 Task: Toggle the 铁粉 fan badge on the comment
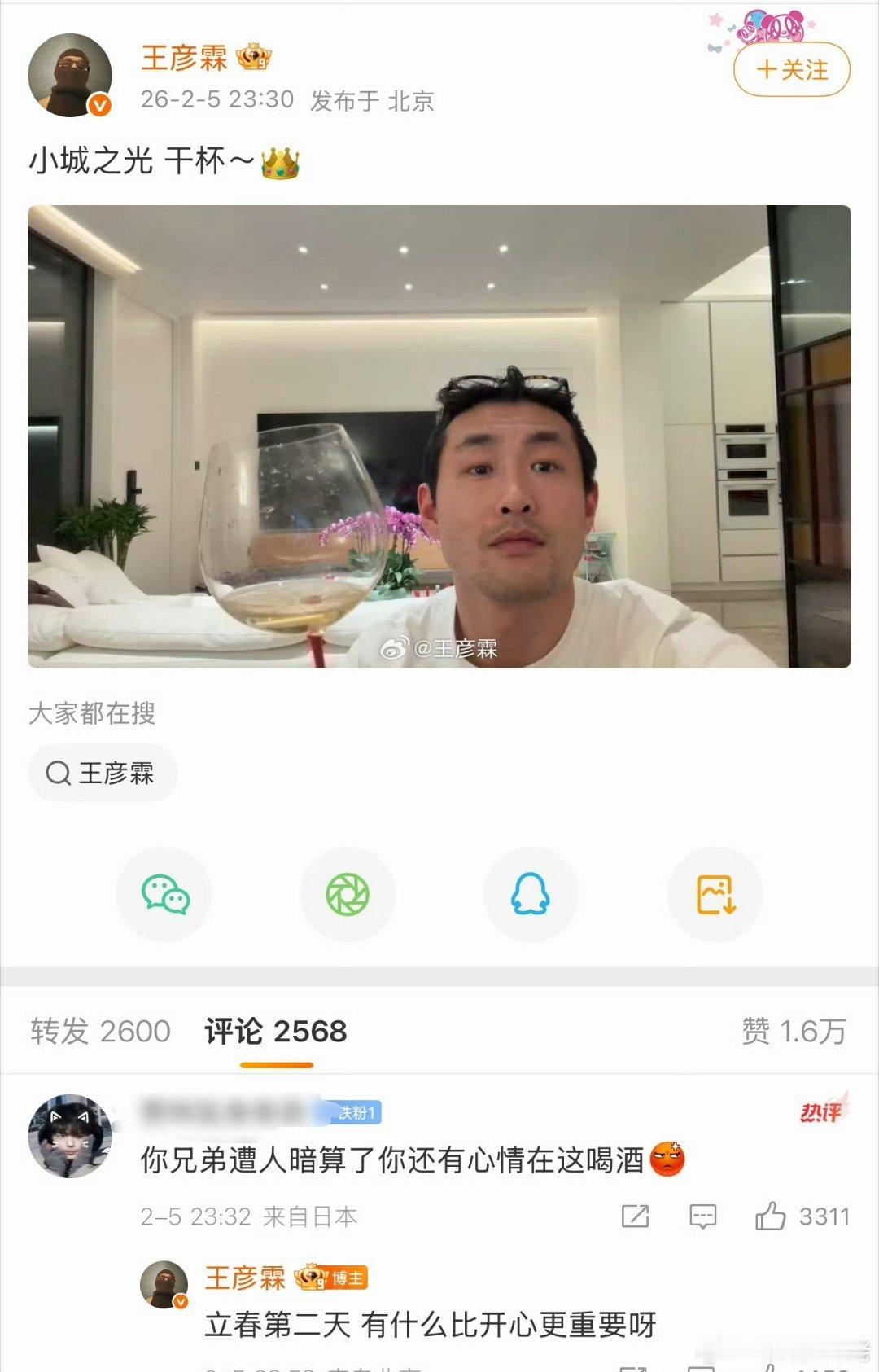pyautogui.click(x=353, y=1110)
